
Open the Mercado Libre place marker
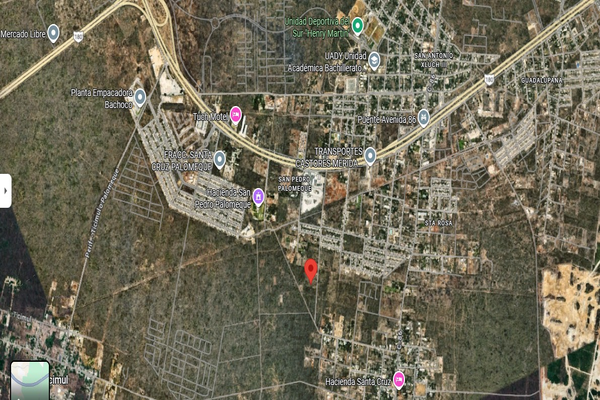point(53,34)
